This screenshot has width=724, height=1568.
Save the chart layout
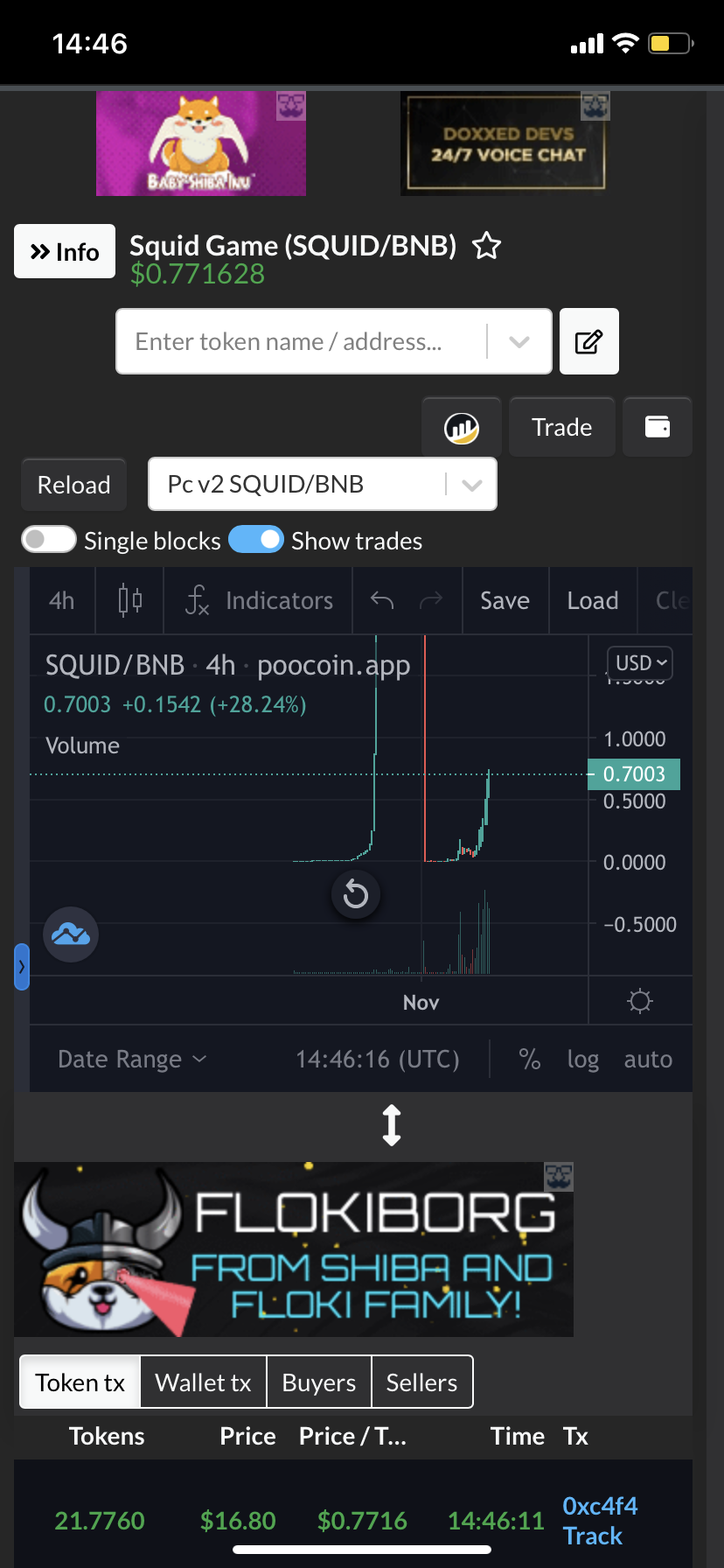(505, 601)
